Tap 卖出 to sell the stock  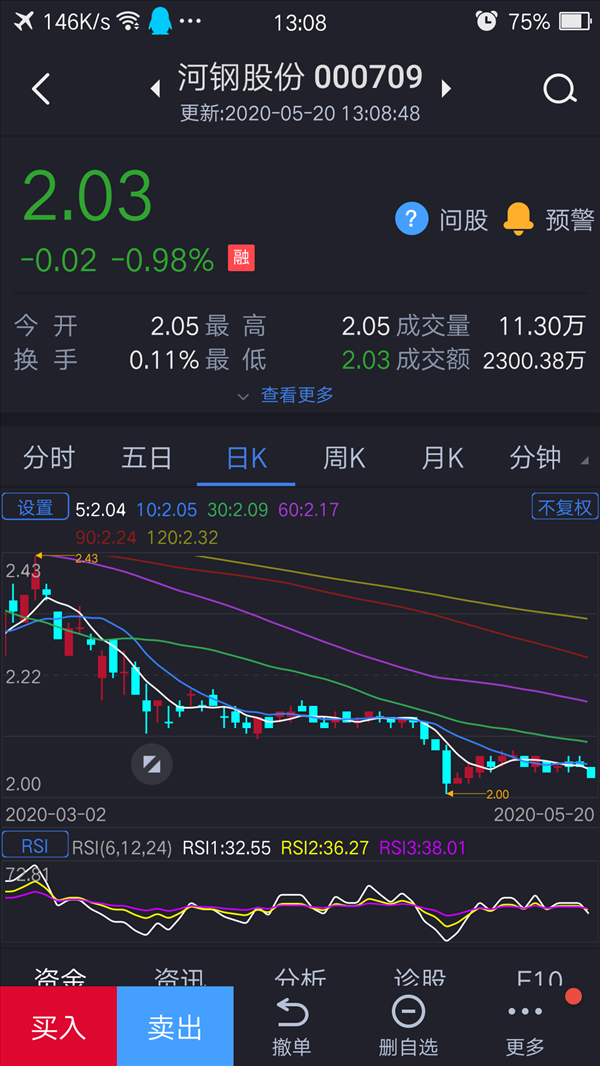click(x=175, y=1026)
